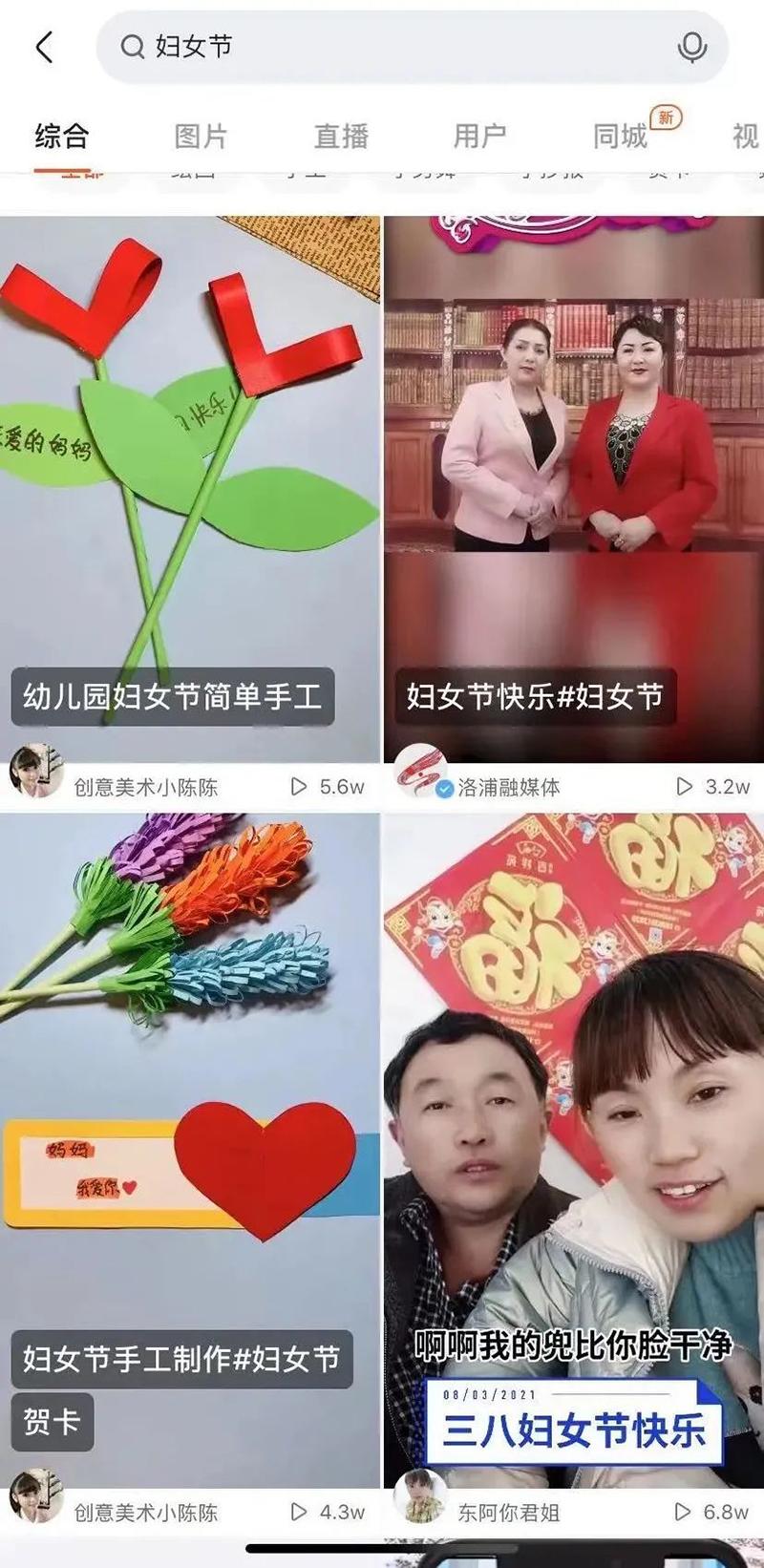Image resolution: width=764 pixels, height=1568 pixels.
Task: Open 东阿你君姐's profile
Action: coord(507,1513)
